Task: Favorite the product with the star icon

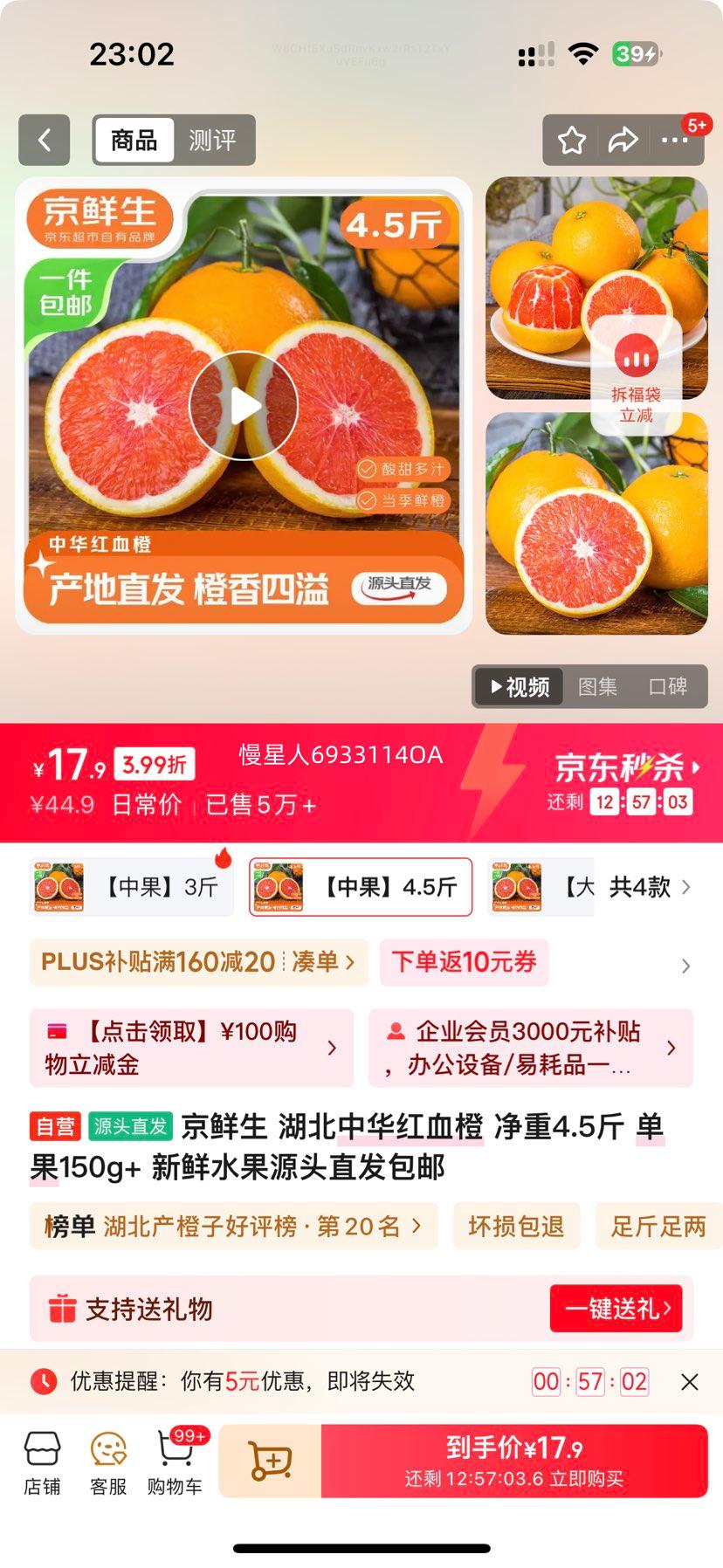Action: coord(572,140)
